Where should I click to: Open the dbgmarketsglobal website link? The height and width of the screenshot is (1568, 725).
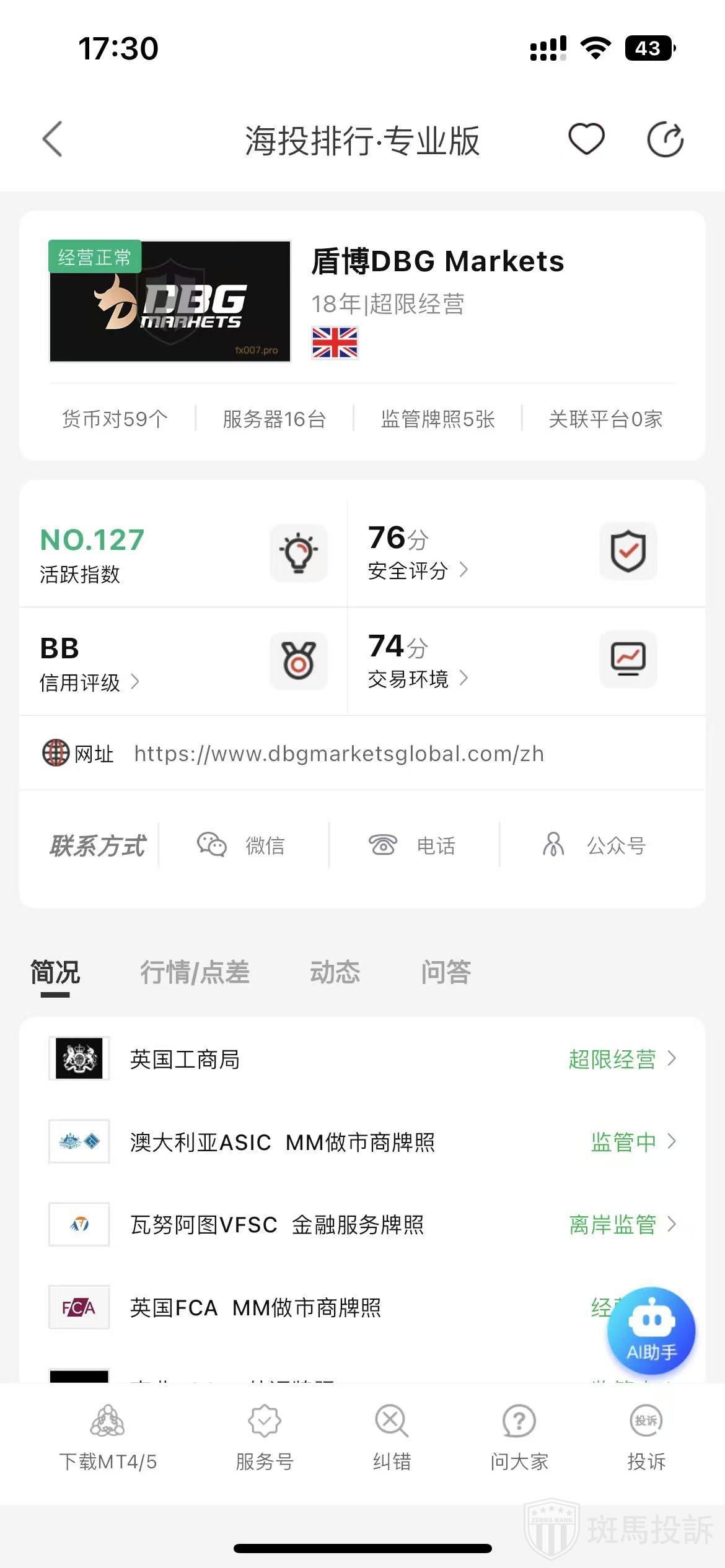click(339, 754)
